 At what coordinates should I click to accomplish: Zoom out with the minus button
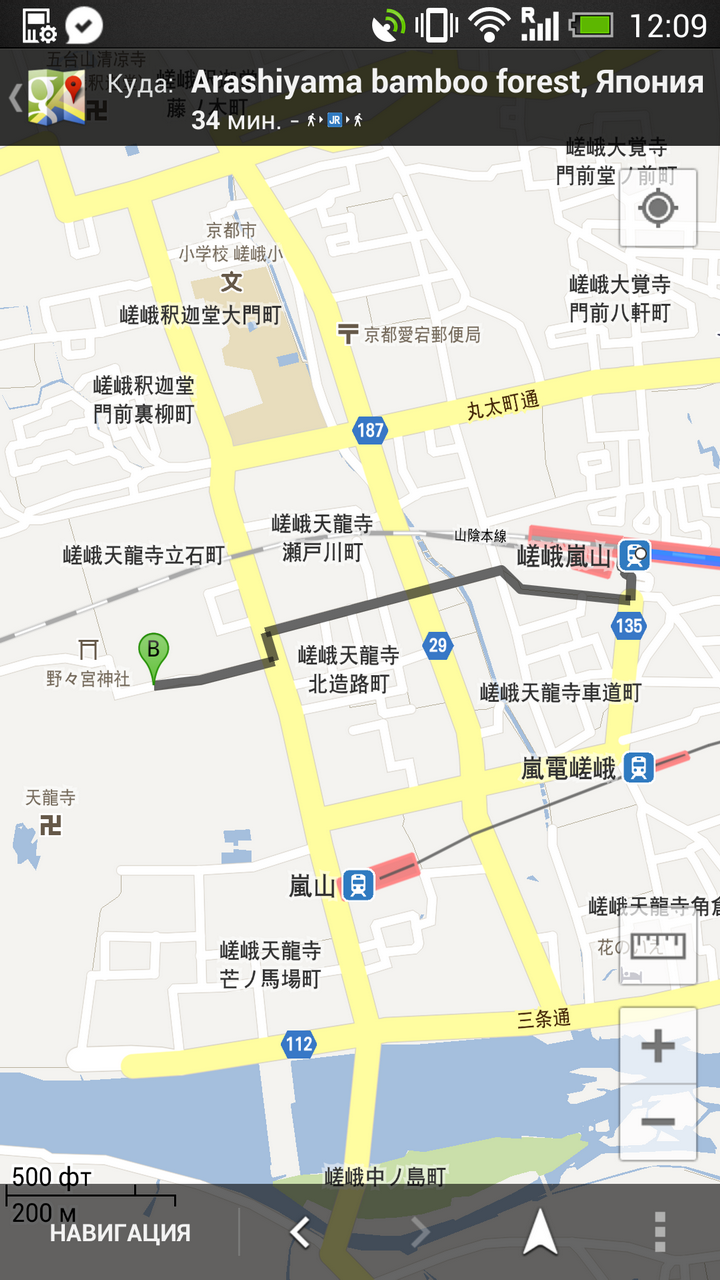coord(658,1122)
